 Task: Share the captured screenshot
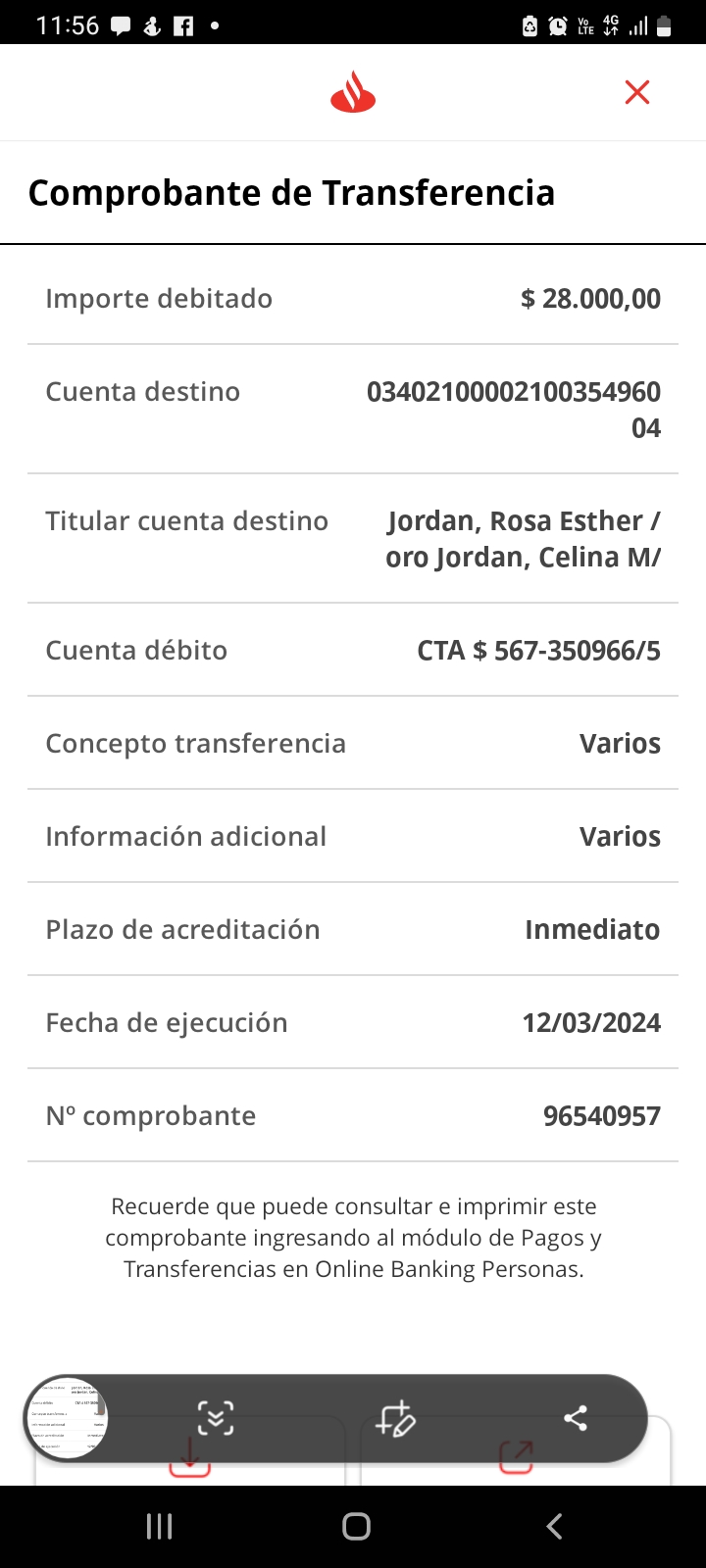(x=576, y=1418)
